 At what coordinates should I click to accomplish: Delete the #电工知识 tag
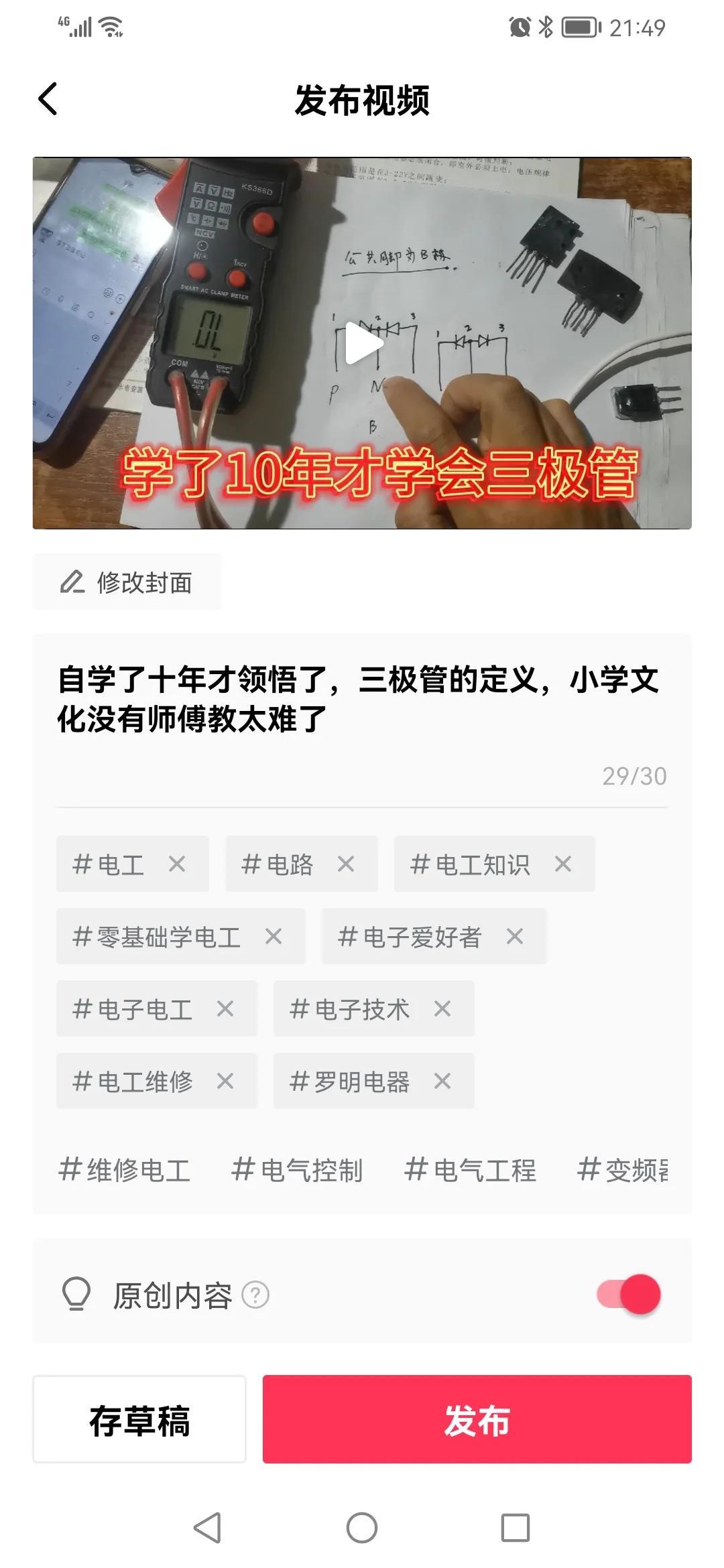pyautogui.click(x=563, y=864)
